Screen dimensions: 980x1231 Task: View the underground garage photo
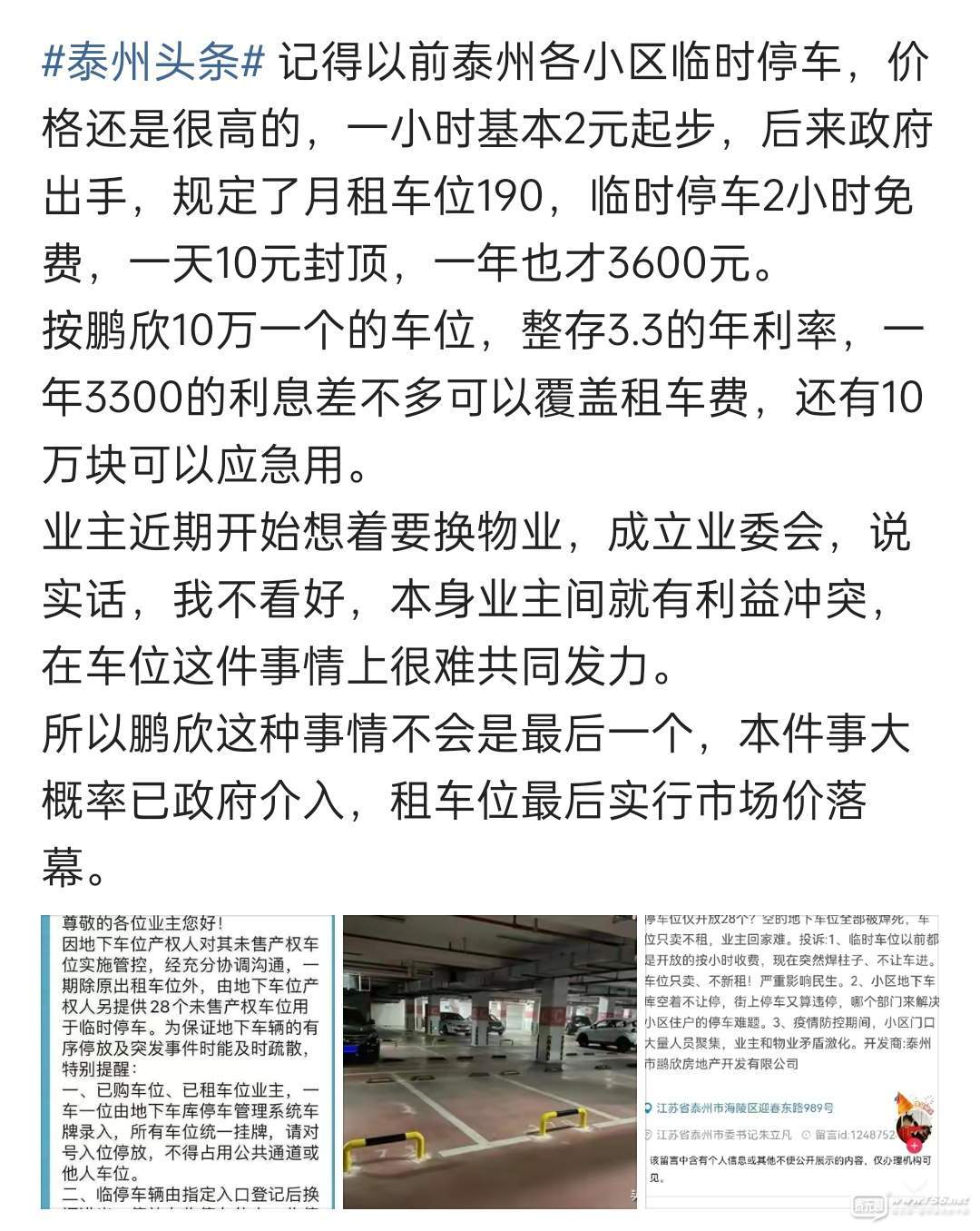[x=490, y=1060]
